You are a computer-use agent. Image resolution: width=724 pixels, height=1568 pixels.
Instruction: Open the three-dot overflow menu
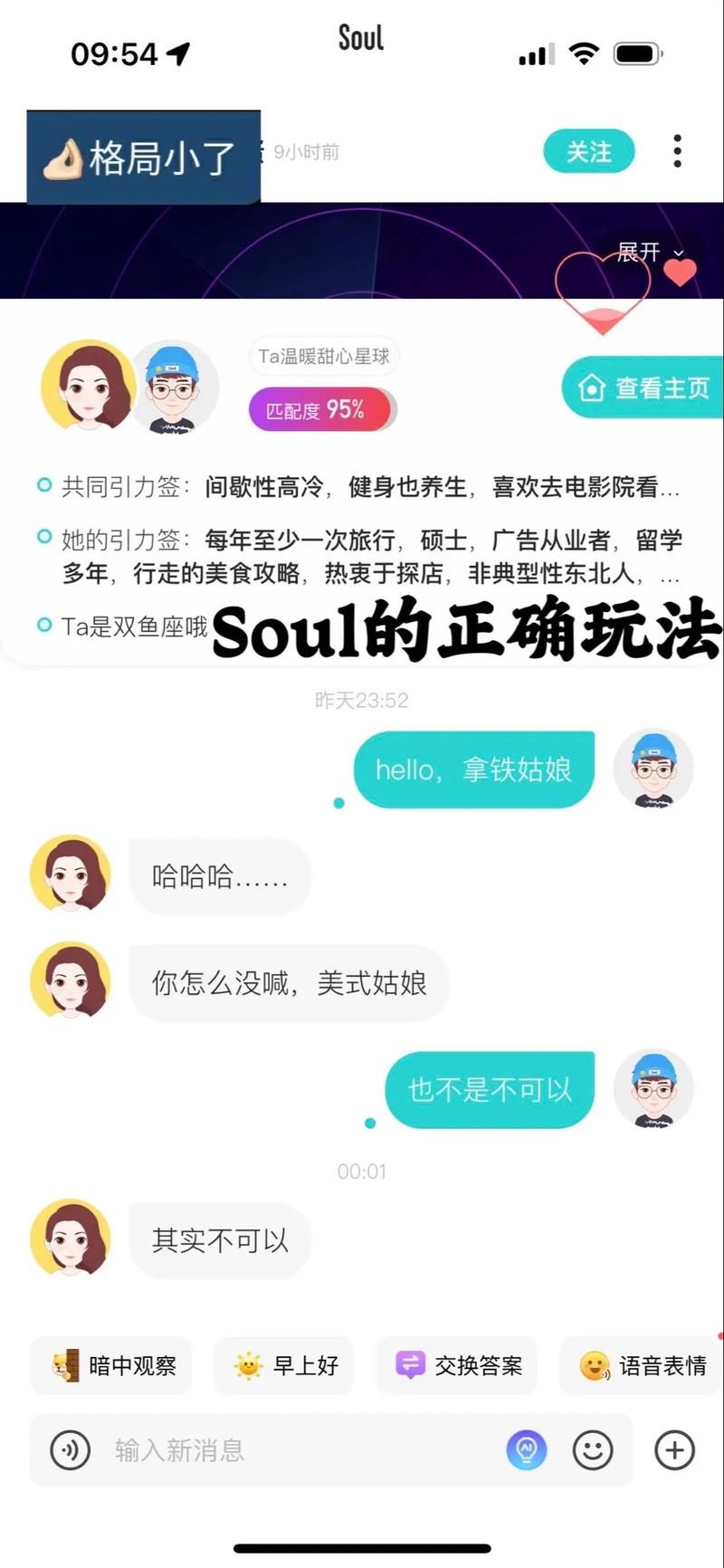click(x=677, y=151)
